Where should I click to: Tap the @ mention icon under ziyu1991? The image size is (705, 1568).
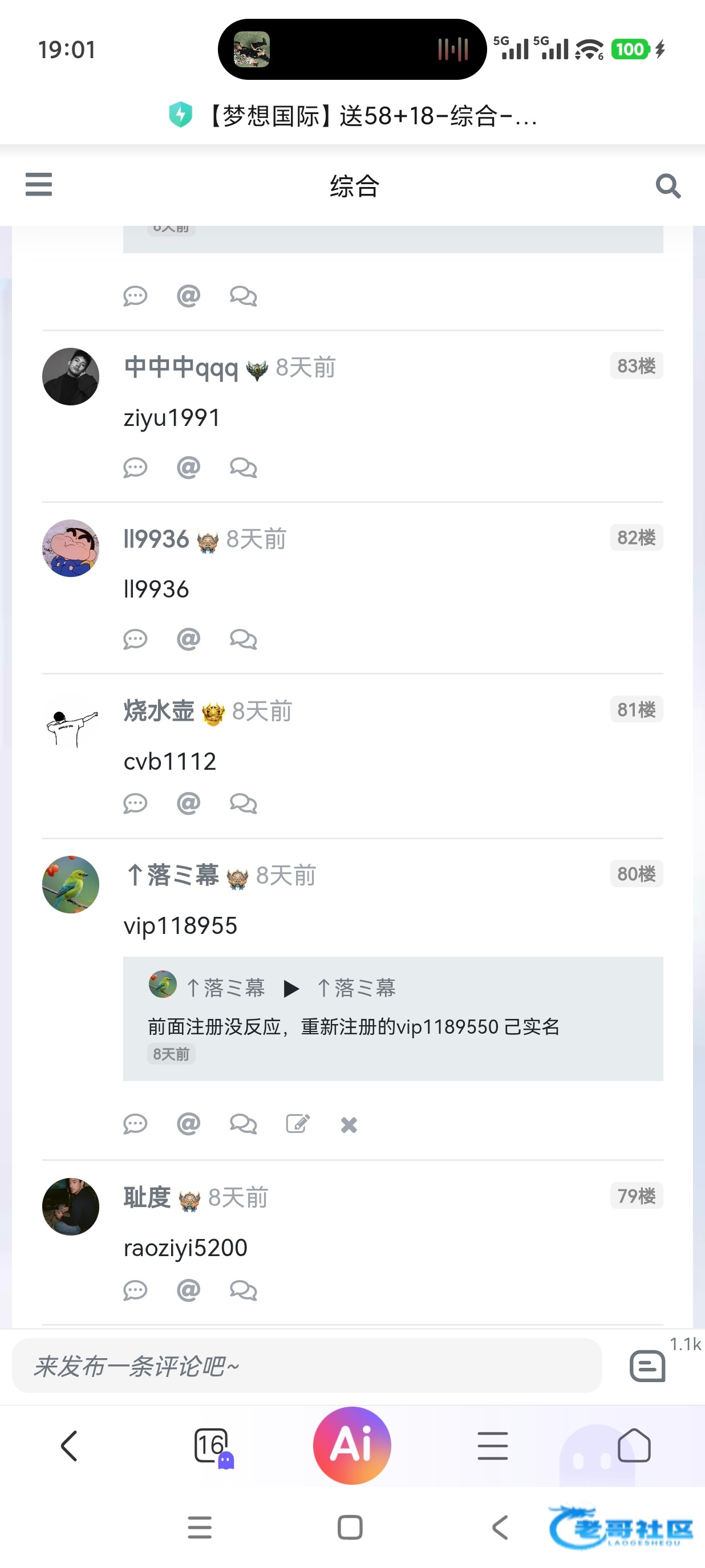tap(188, 468)
